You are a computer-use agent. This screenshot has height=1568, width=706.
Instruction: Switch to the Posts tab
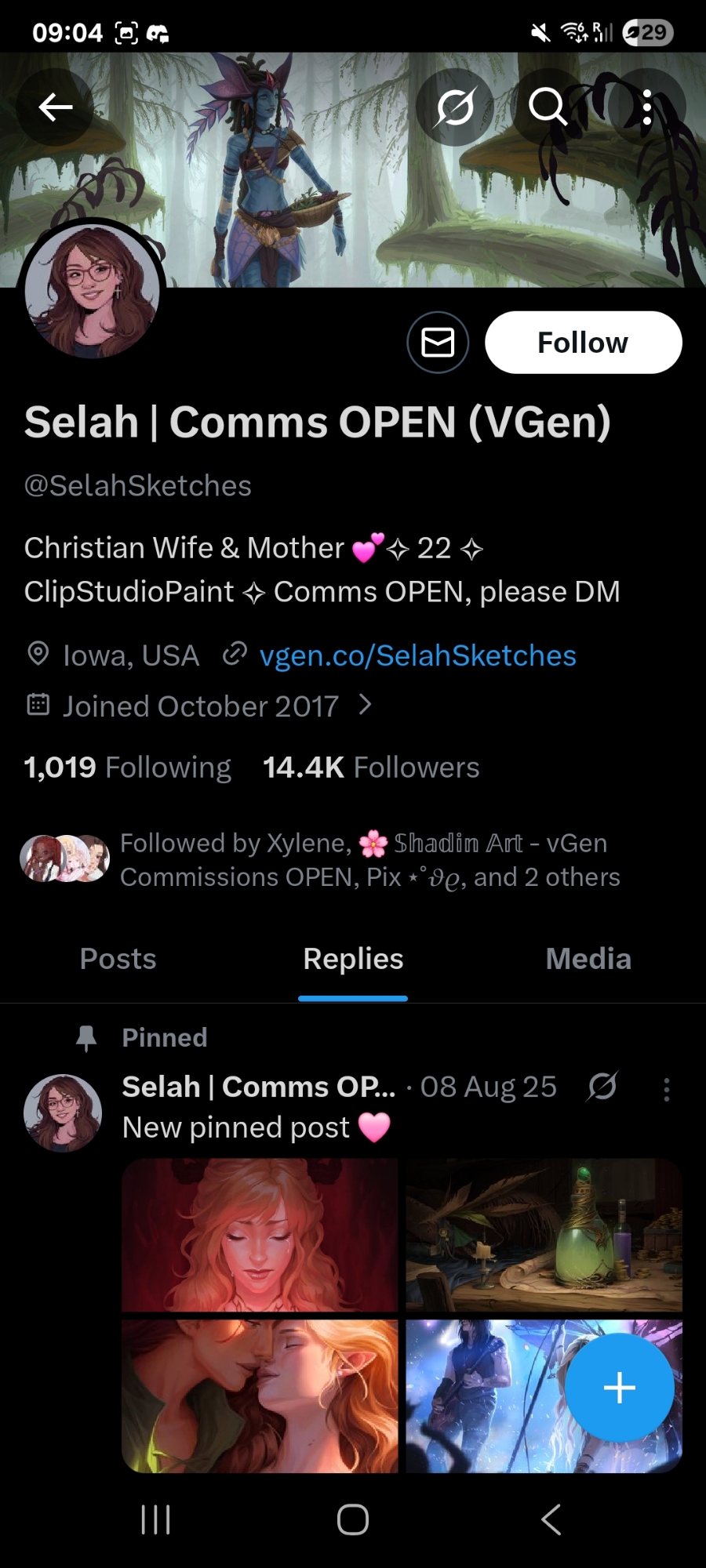point(118,959)
